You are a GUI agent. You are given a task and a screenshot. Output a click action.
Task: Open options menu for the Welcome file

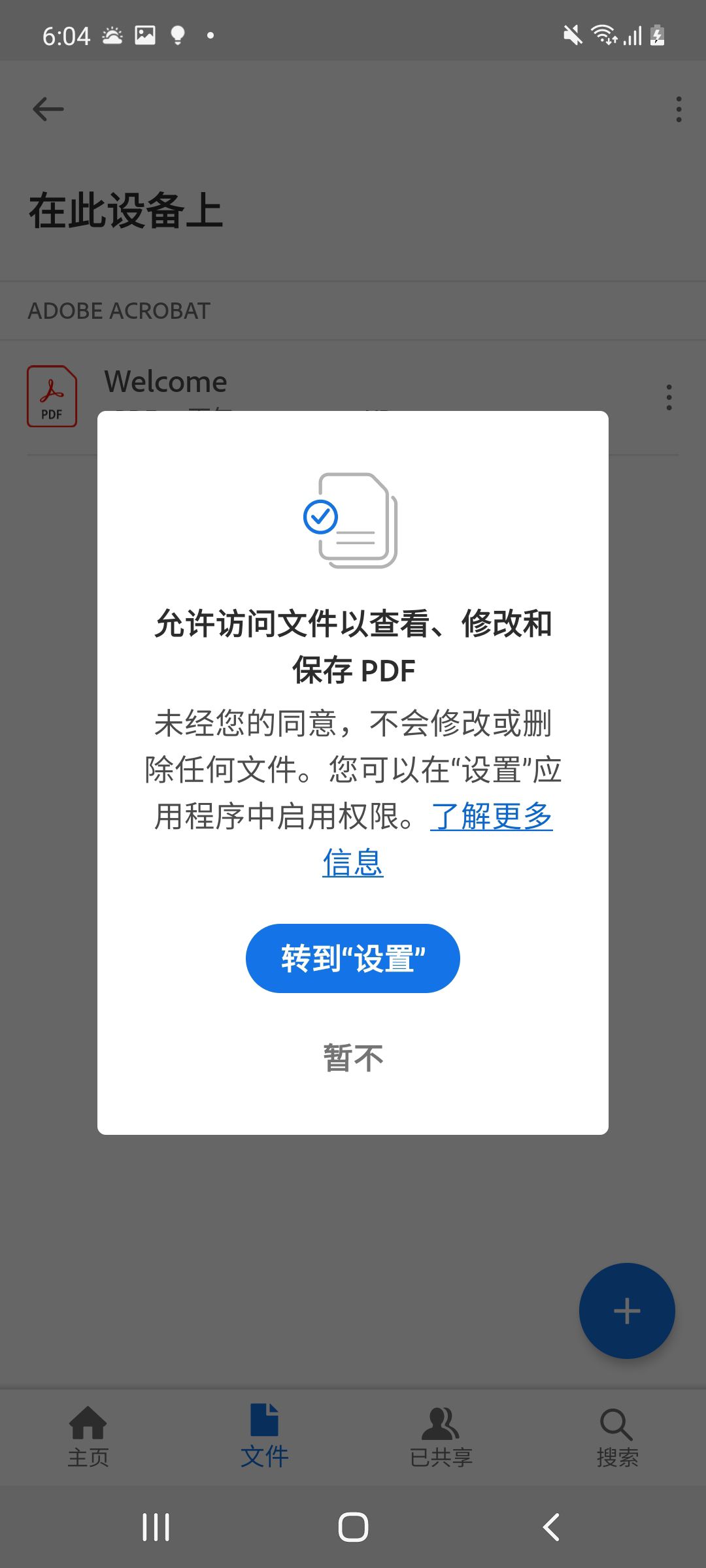669,397
